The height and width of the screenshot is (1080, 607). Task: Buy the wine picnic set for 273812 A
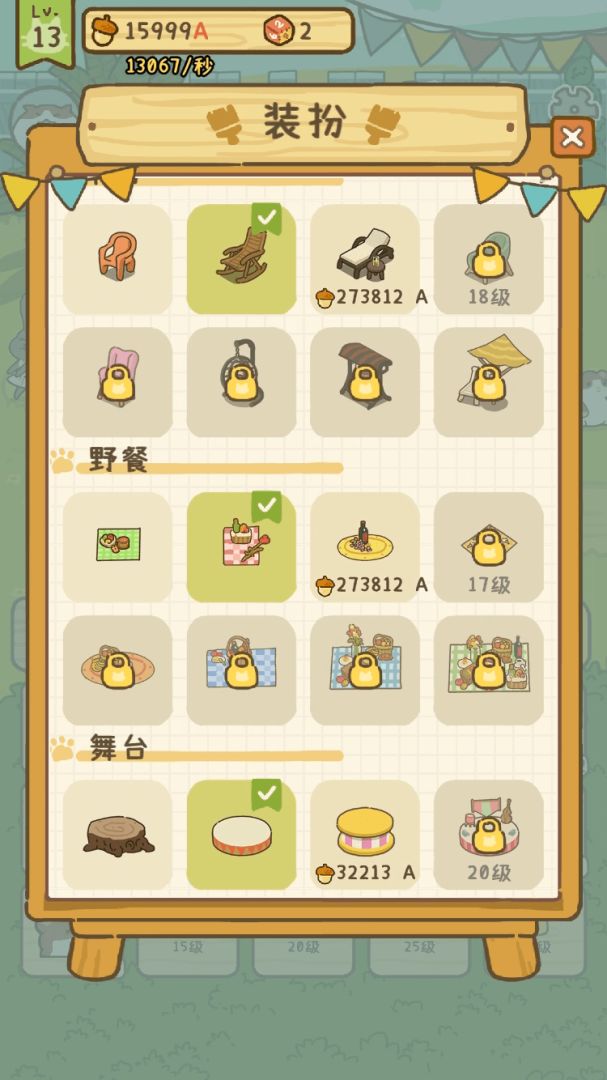[x=365, y=546]
